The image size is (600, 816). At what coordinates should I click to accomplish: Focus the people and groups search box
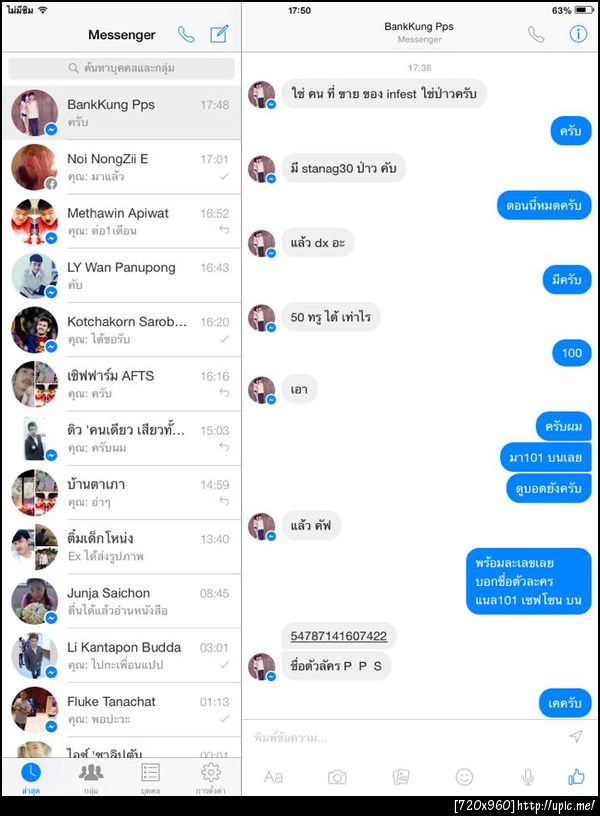[x=121, y=68]
